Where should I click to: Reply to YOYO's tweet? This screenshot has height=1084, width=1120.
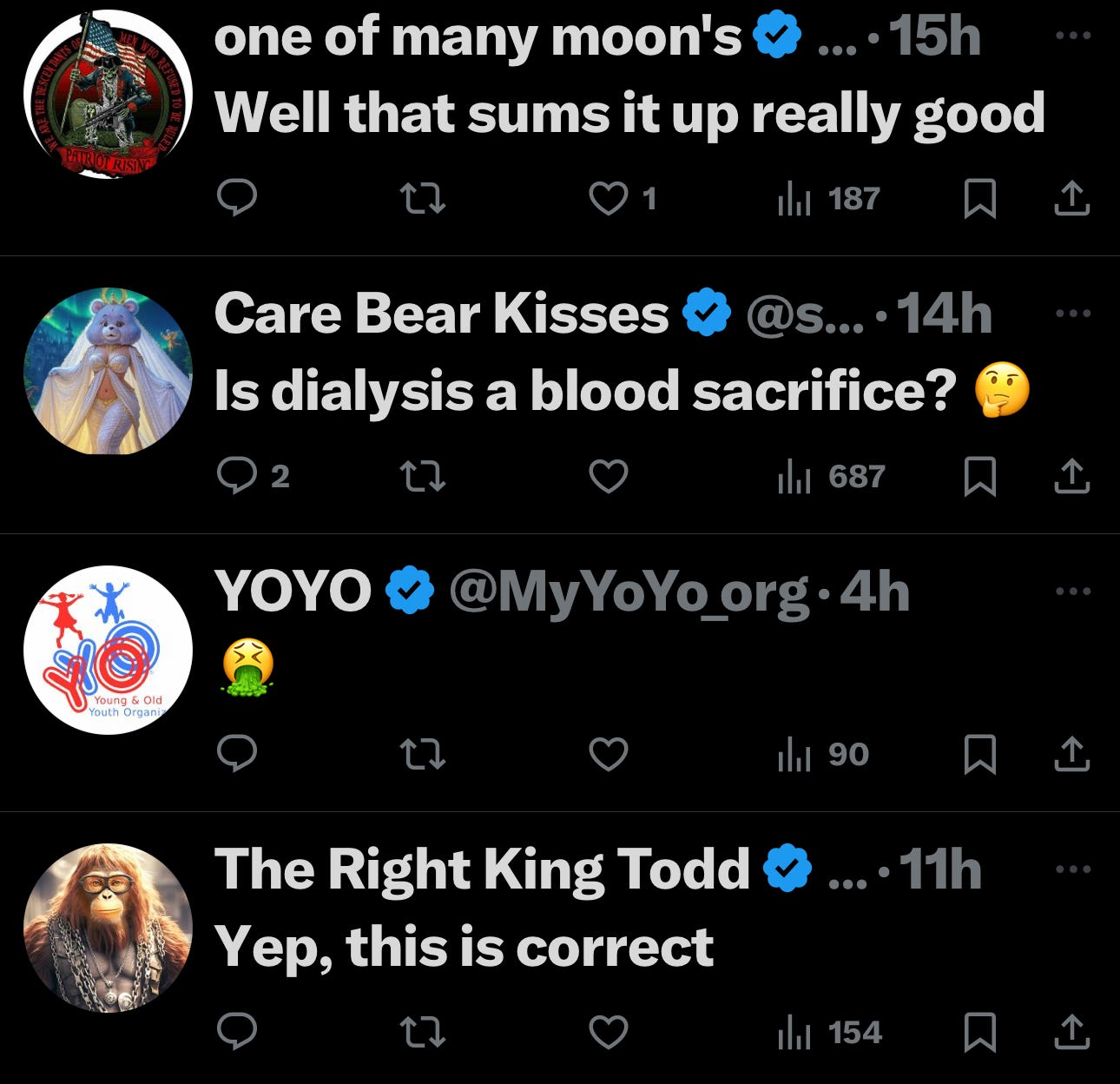[x=235, y=754]
